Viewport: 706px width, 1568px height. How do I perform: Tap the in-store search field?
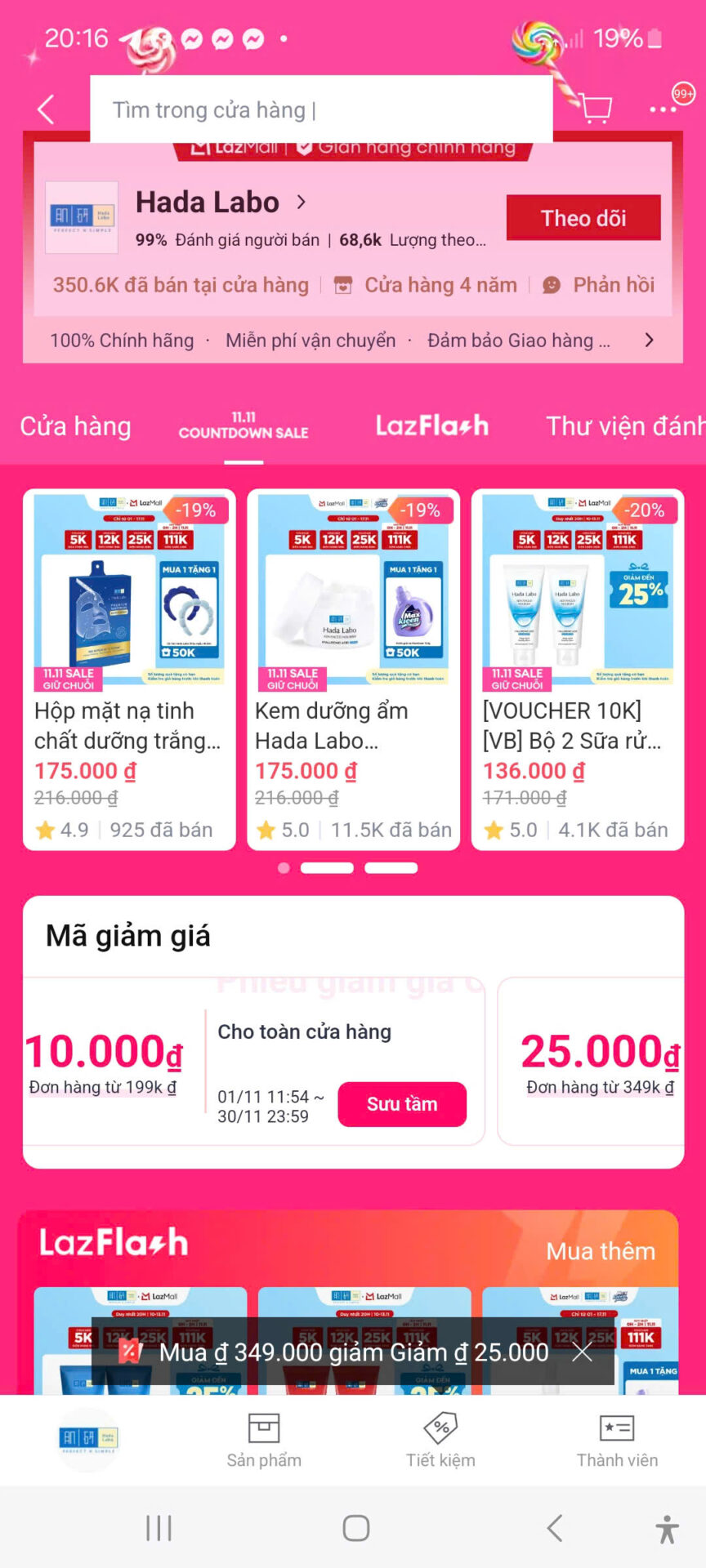320,109
